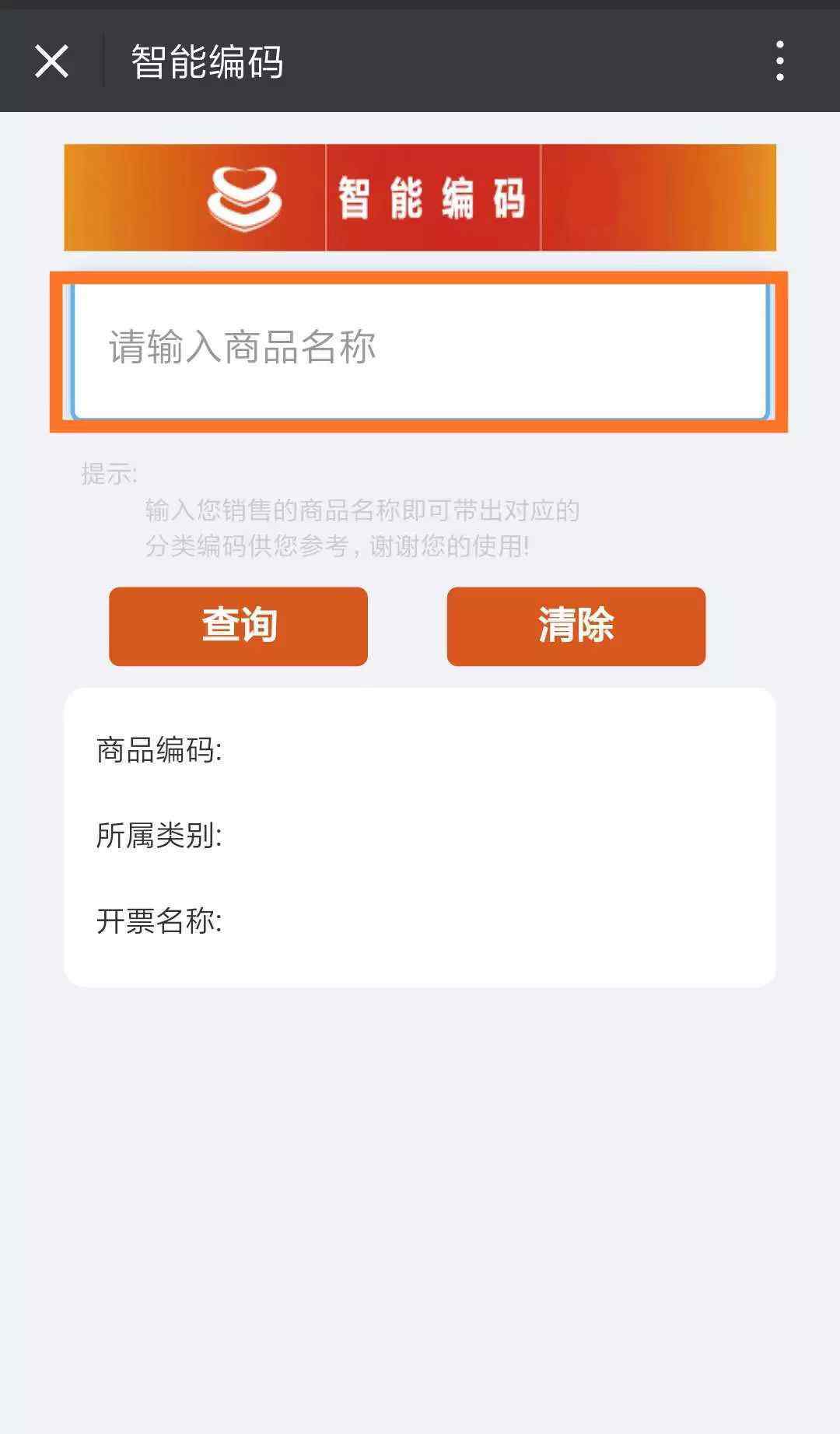The image size is (840, 1434).
Task: Open the three-dot overflow menu
Action: (779, 61)
